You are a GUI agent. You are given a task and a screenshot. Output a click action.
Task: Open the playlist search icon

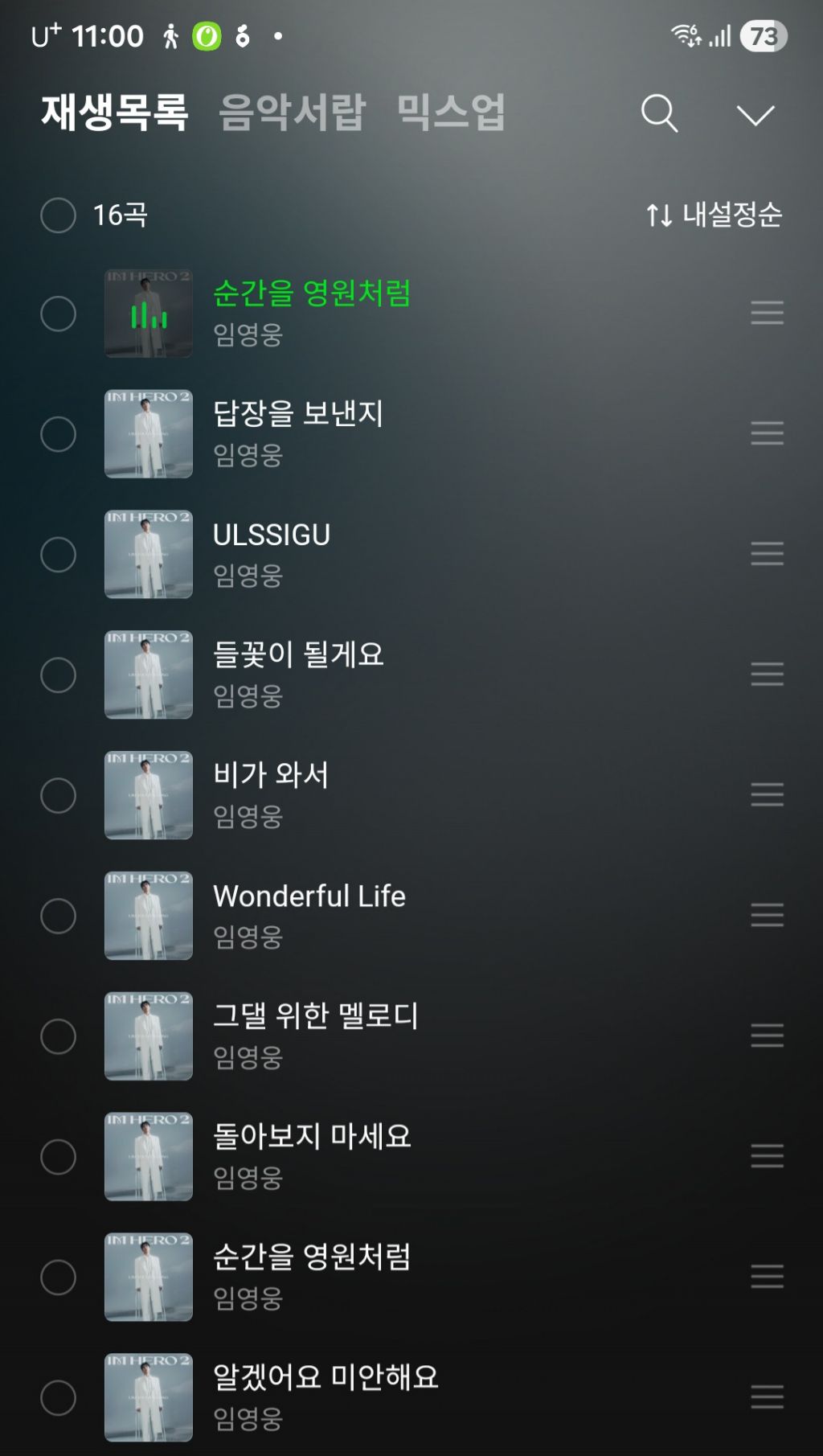pos(659,113)
